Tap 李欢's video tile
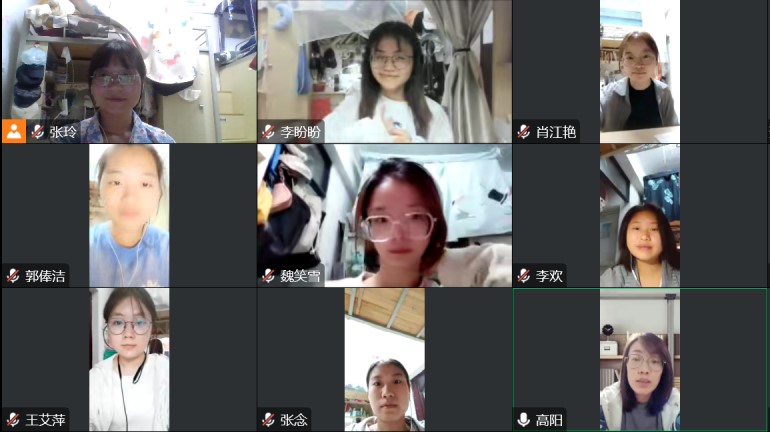 coord(640,214)
